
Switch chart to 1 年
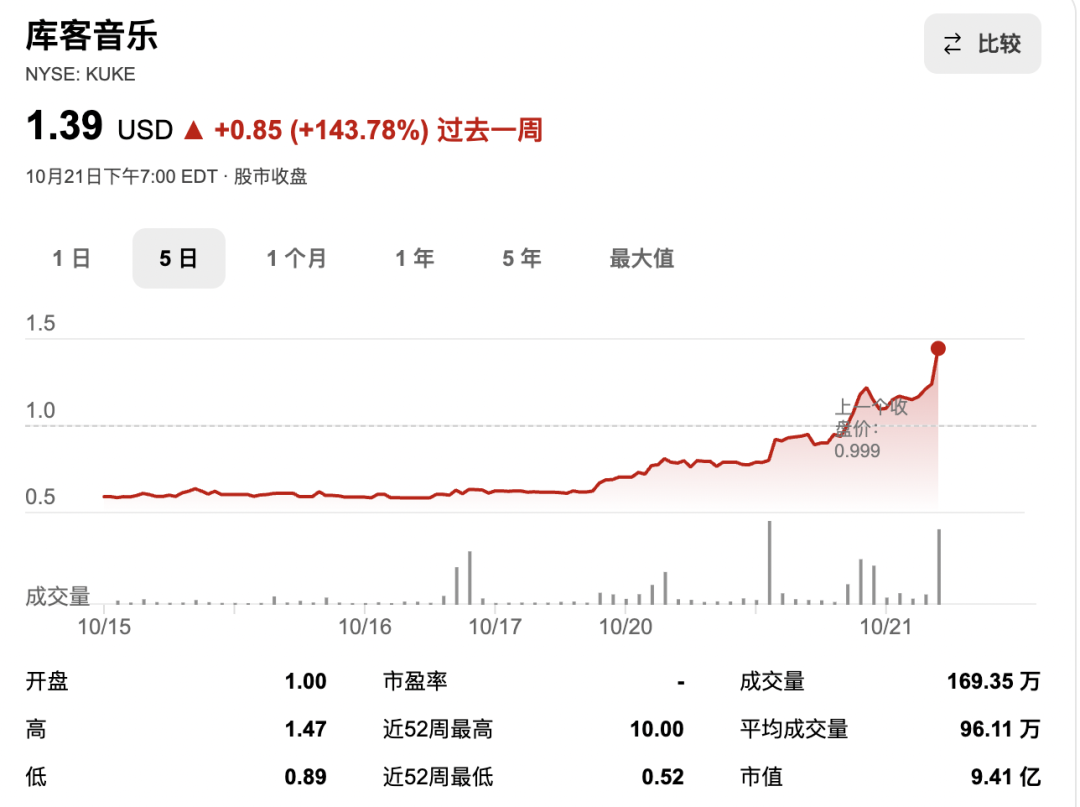click(x=414, y=259)
